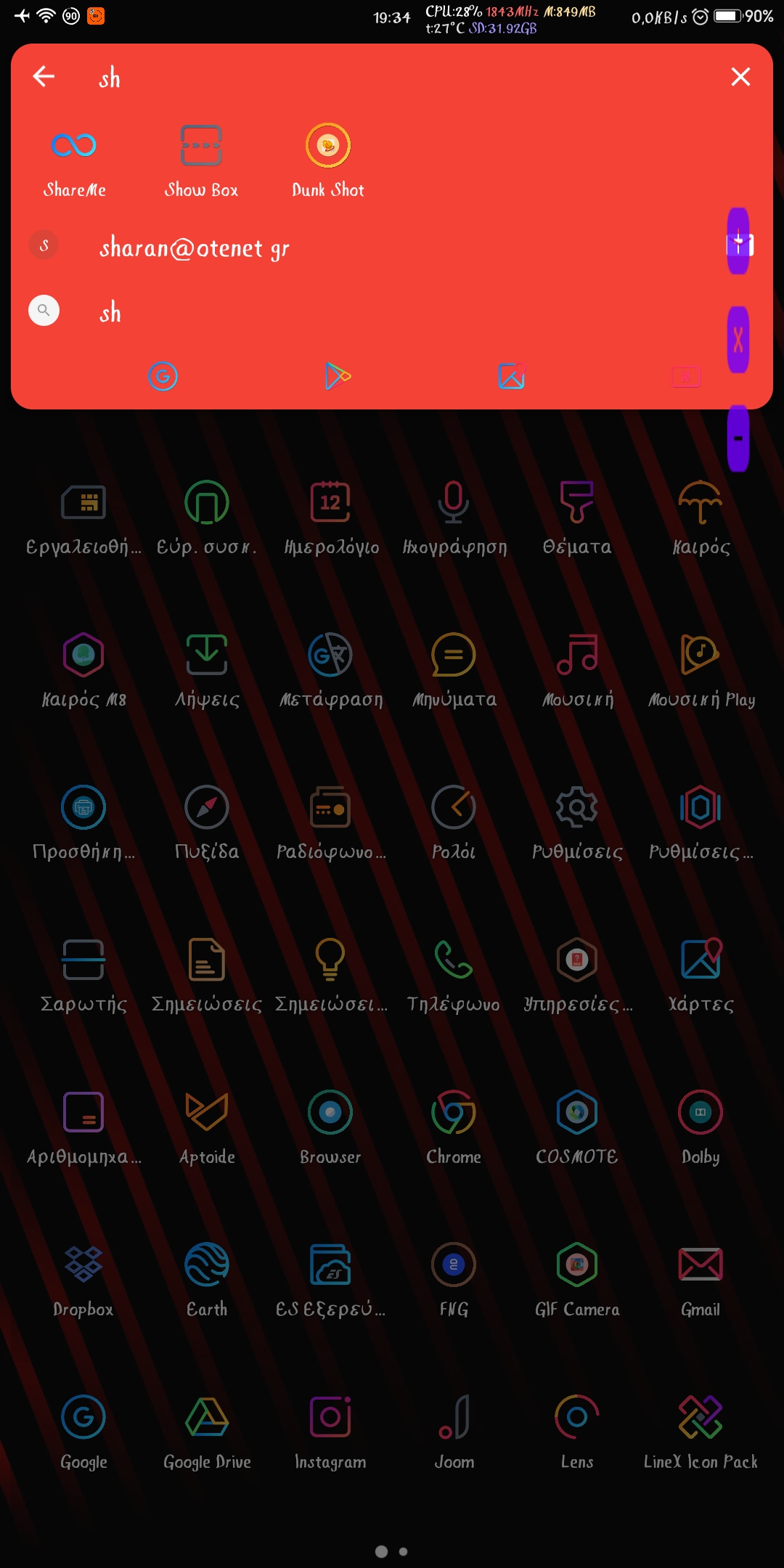
Task: Search 'sh' in Play Store
Action: (338, 376)
